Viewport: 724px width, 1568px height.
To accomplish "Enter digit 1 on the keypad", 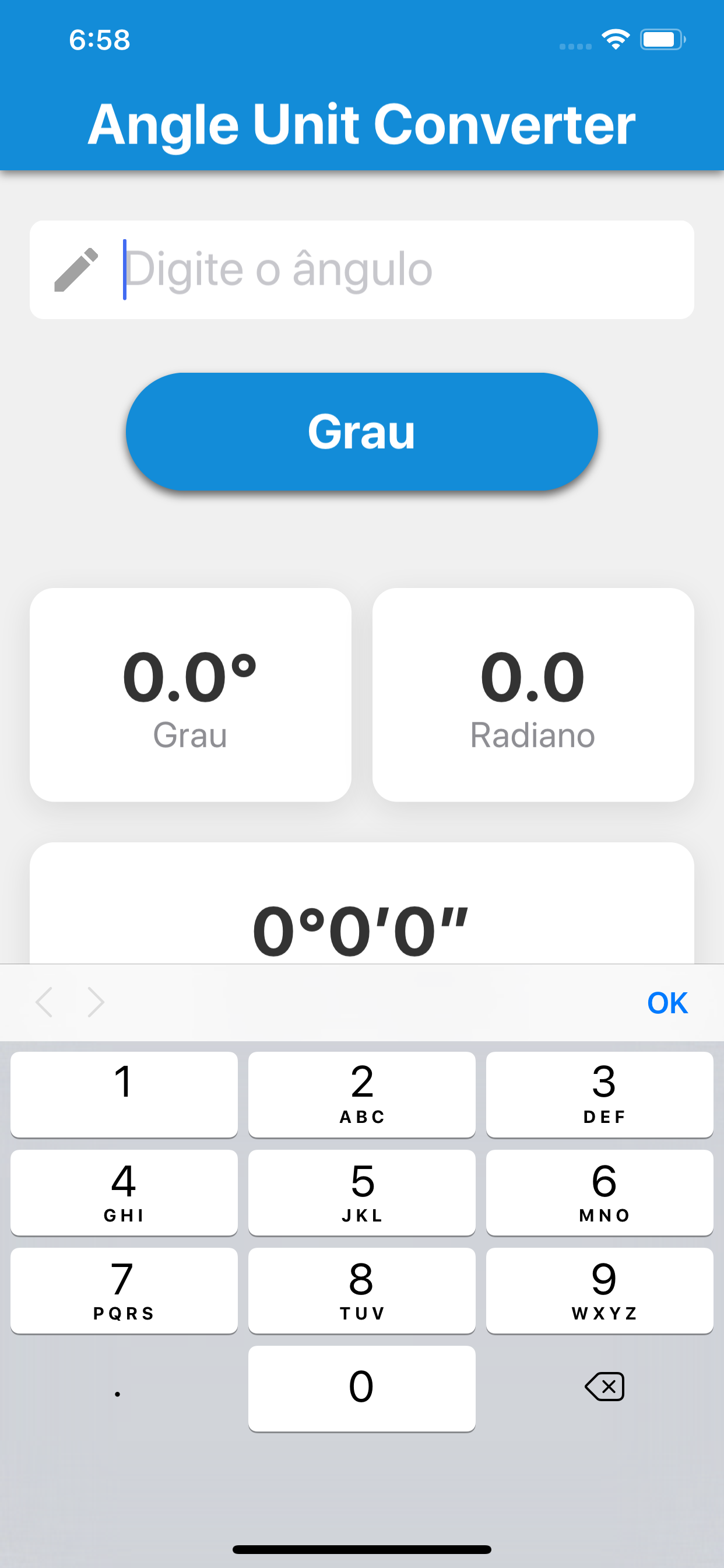I will (124, 1094).
